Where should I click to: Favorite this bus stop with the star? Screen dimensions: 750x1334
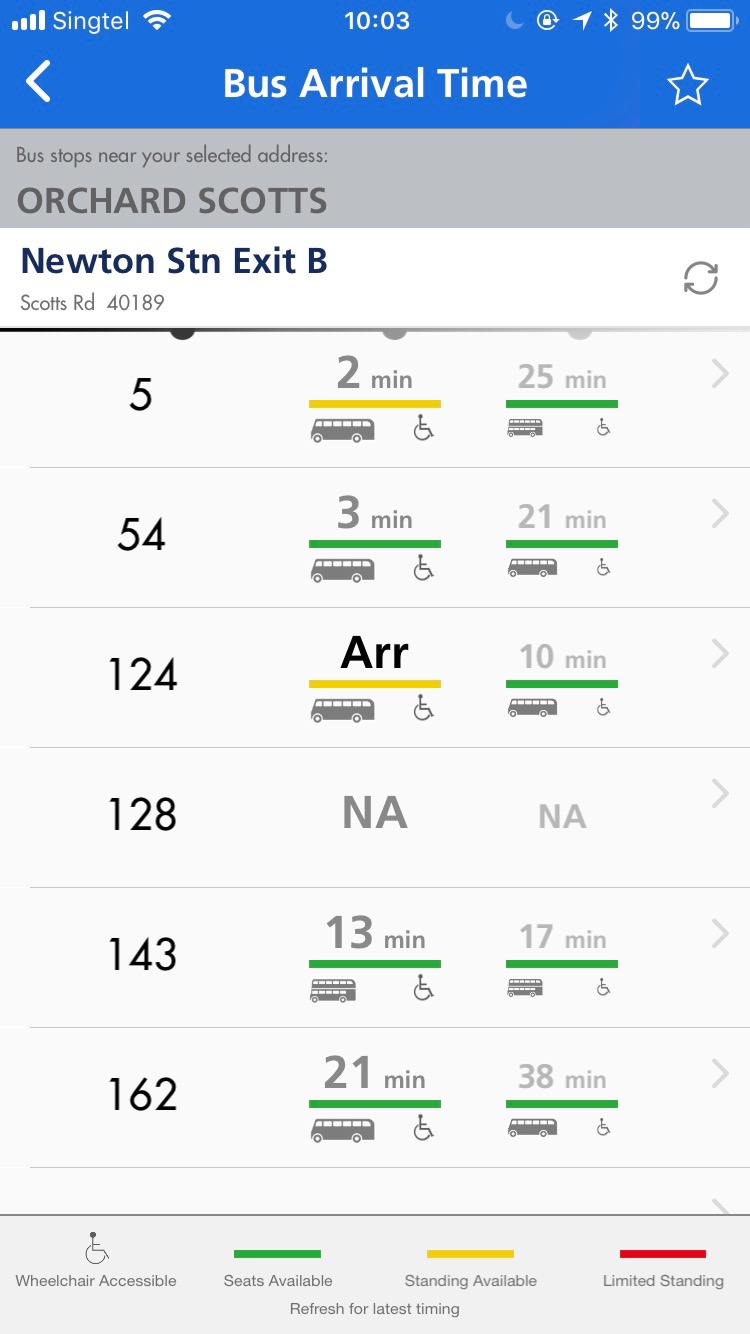(x=688, y=85)
